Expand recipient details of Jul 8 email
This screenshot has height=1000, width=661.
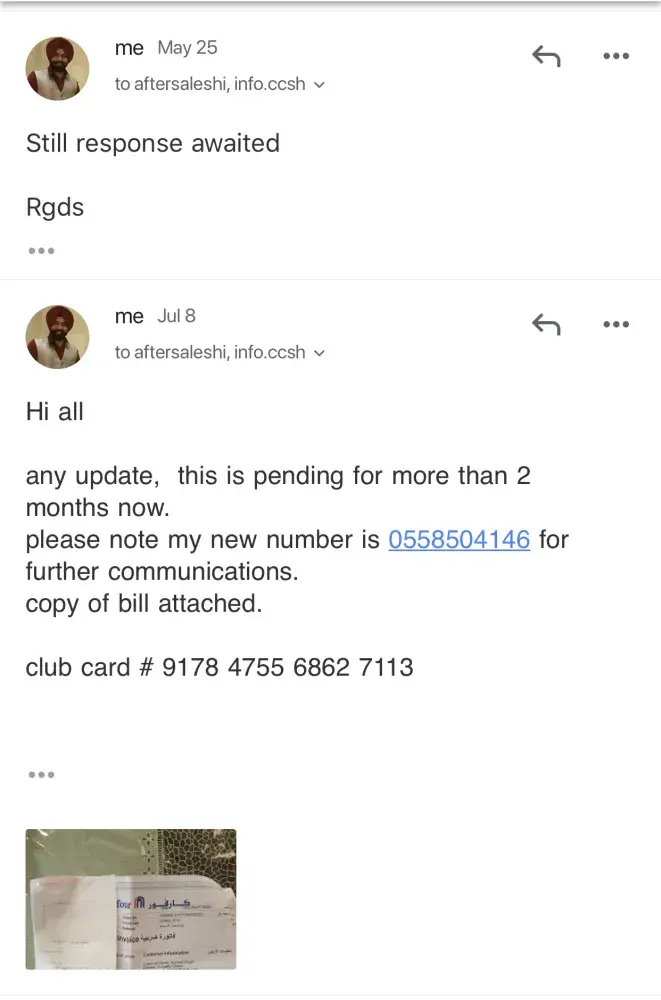click(319, 353)
